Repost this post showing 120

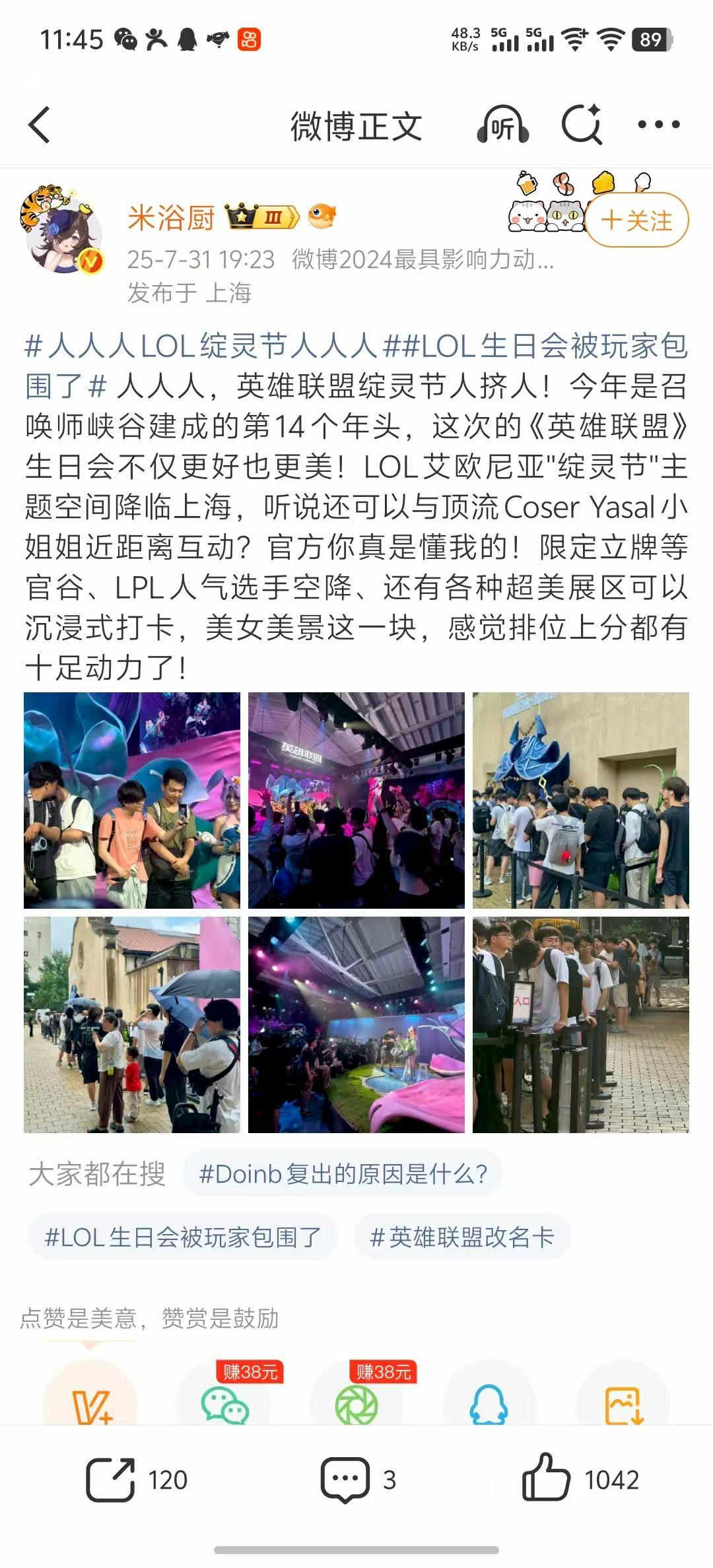coord(137,1480)
